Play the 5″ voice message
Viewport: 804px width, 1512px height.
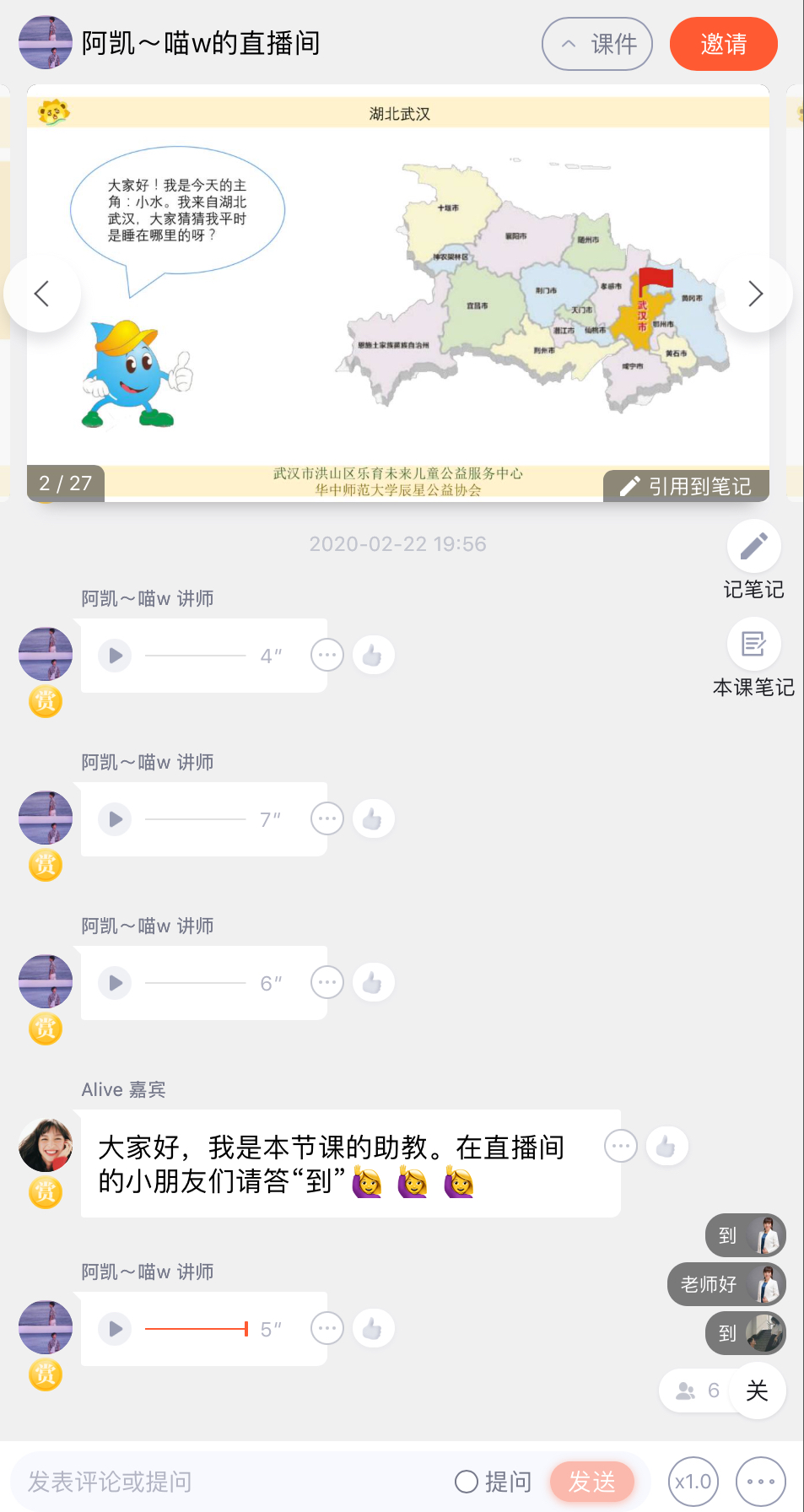(115, 1329)
